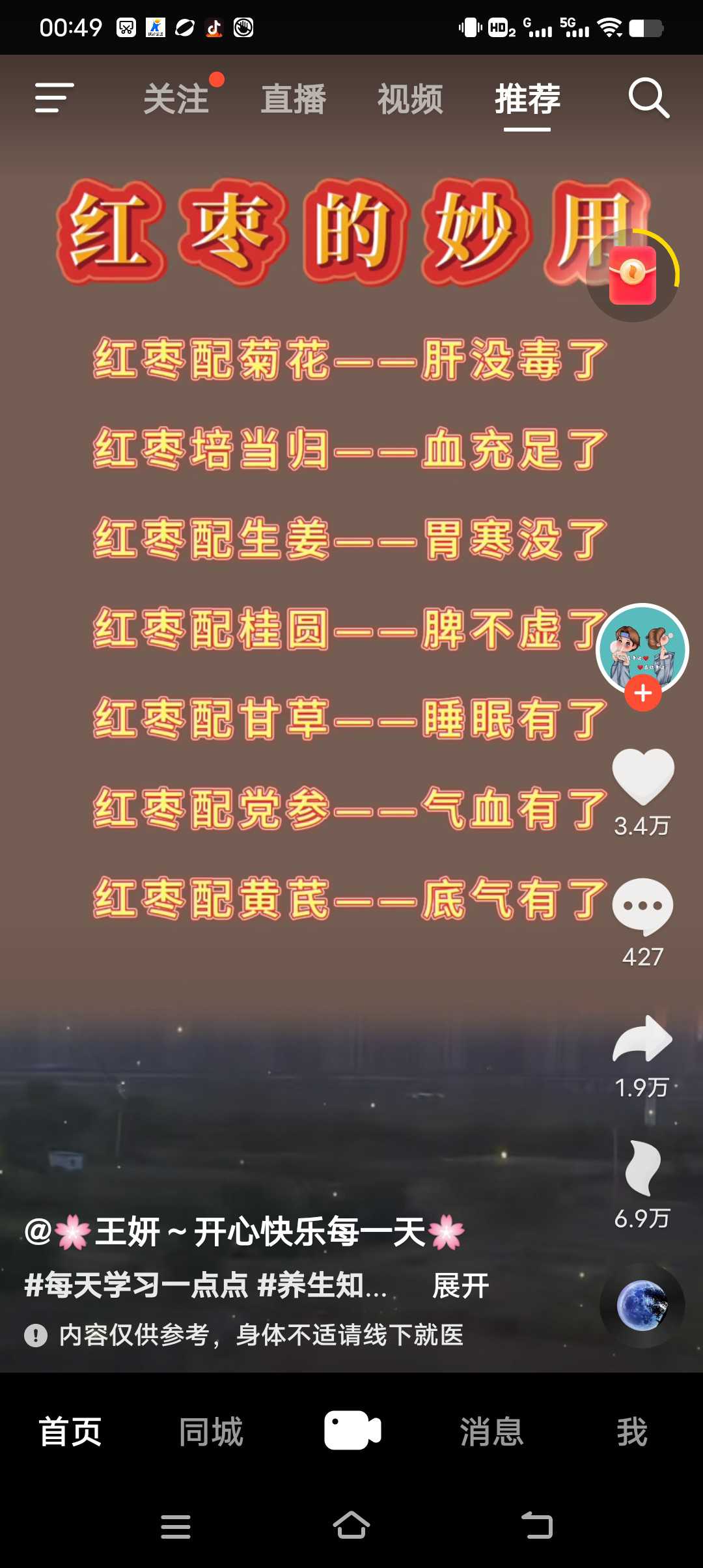Tap the icon showing 6.9万
The image size is (703, 1568).
point(642,1168)
